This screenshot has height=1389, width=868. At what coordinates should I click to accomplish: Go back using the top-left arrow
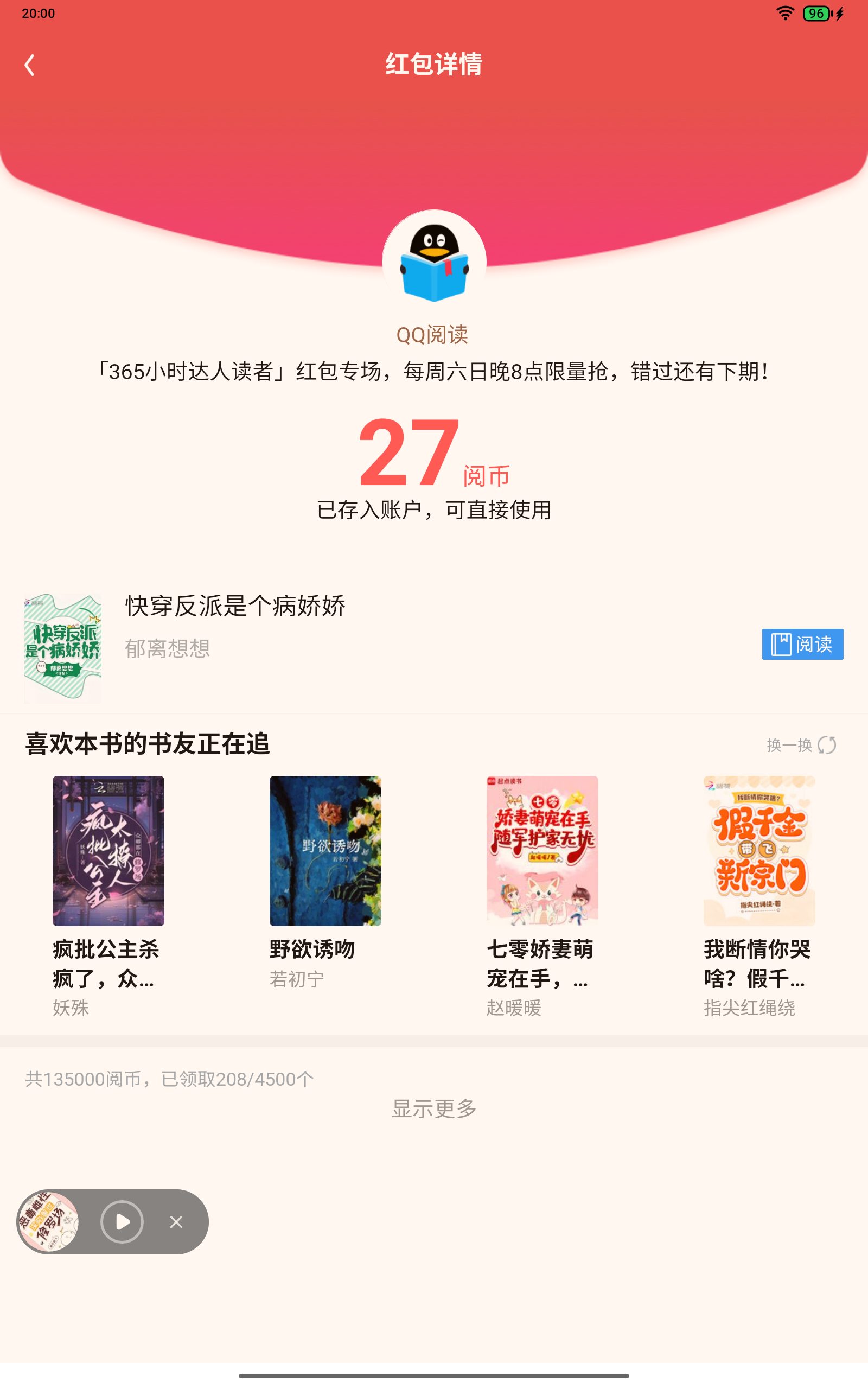pos(30,65)
